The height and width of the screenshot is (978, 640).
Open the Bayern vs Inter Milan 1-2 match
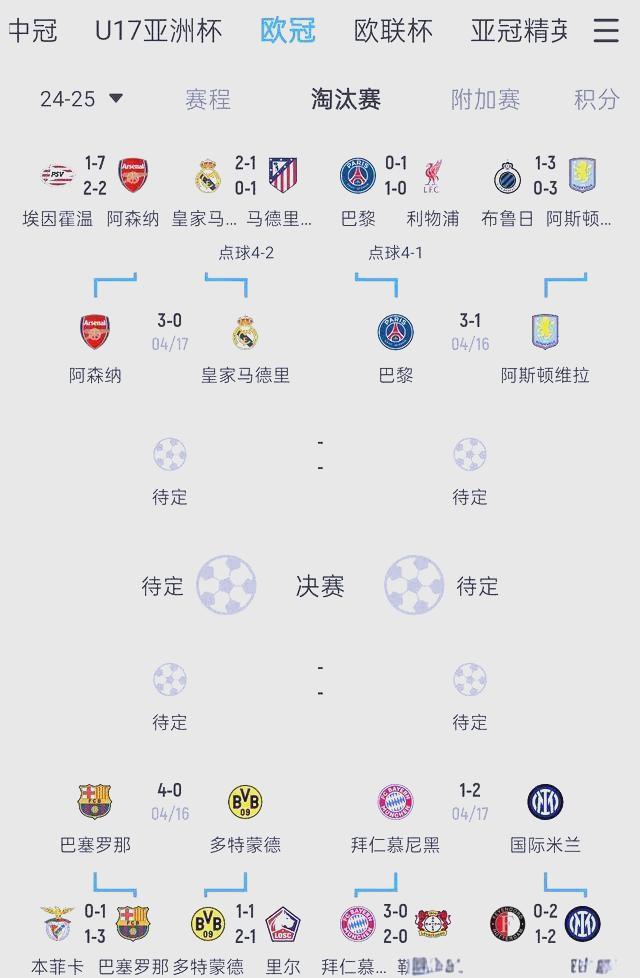470,802
